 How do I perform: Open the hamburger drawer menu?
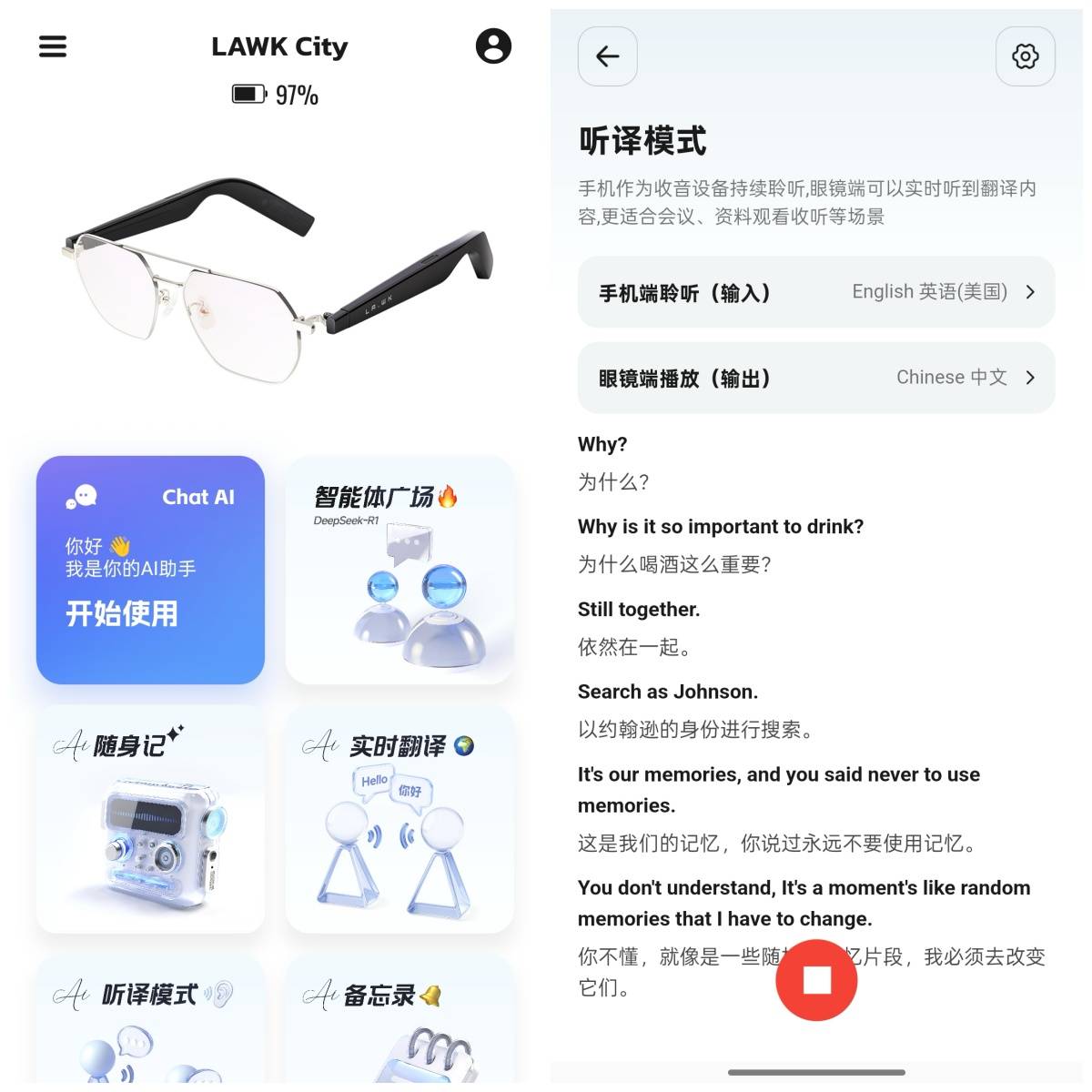pos(53,46)
